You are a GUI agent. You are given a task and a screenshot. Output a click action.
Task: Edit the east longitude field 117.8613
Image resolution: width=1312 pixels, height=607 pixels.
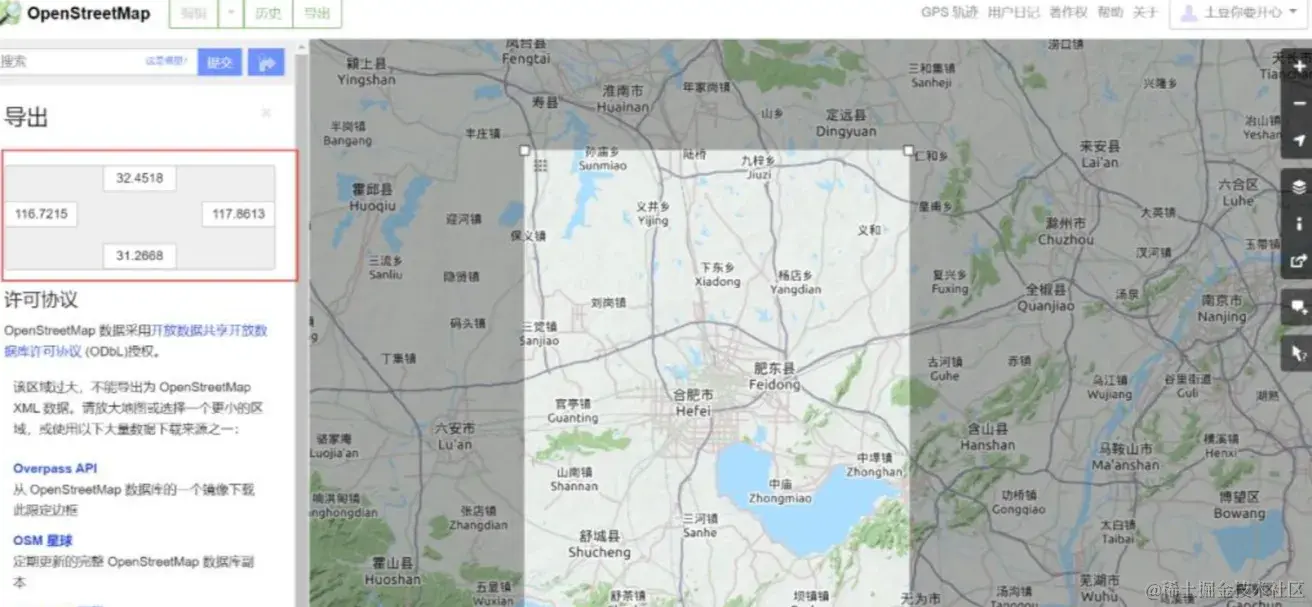coord(238,214)
